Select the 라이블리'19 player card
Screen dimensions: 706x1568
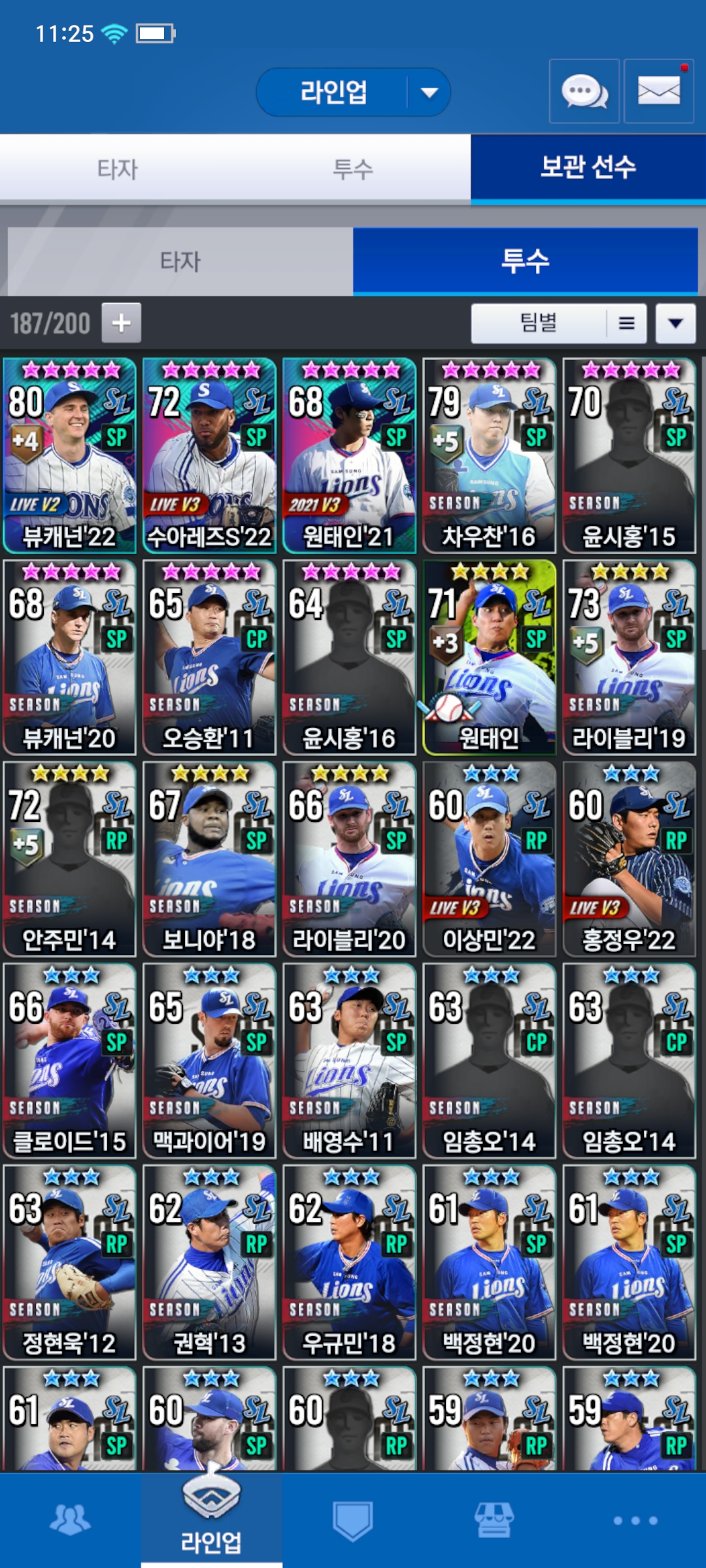[630, 657]
